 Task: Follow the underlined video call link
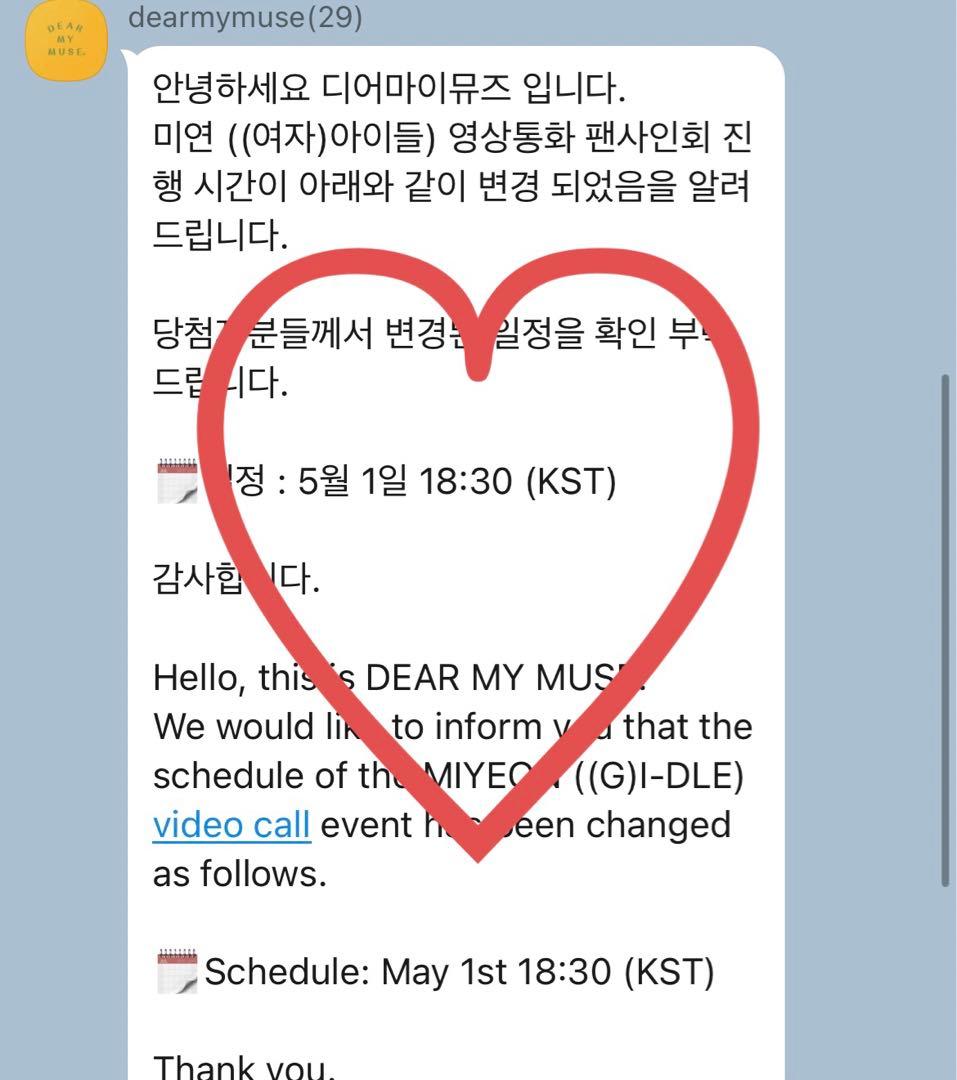[231, 825]
